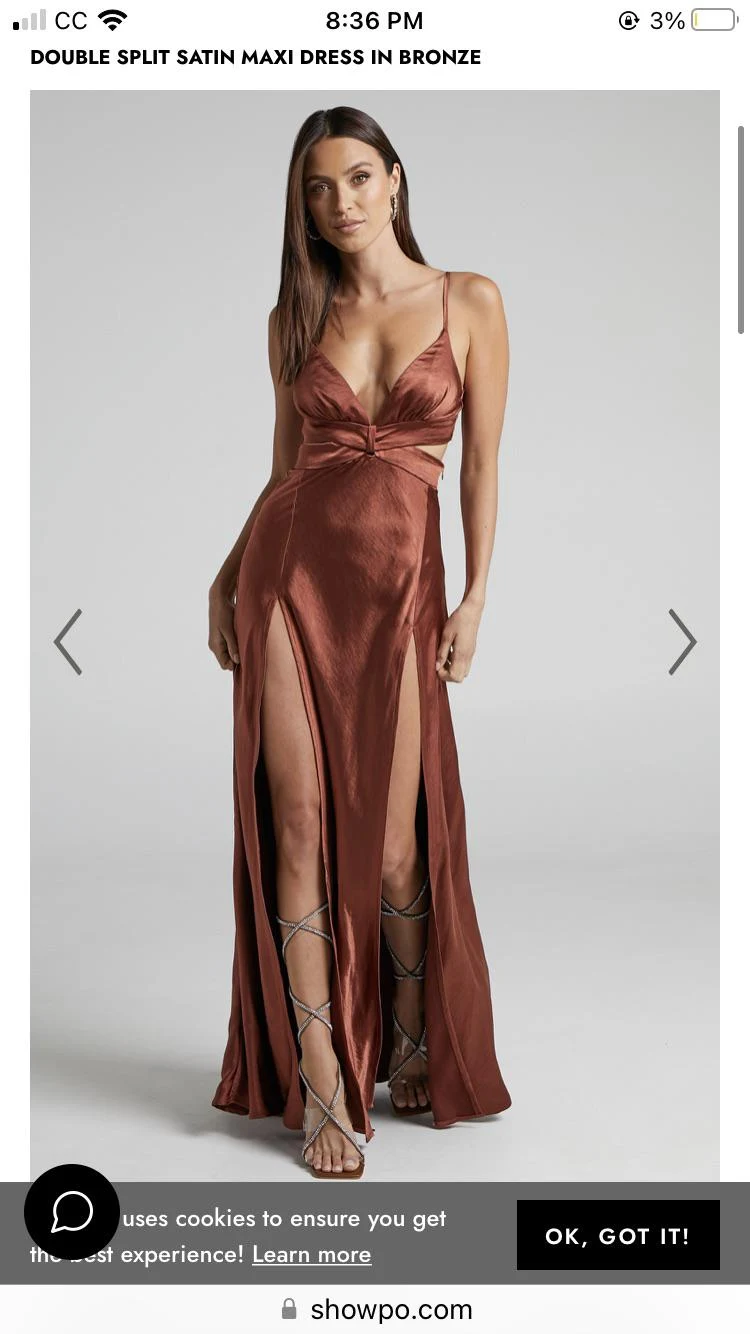Viewport: 750px width, 1334px height.
Task: Click the left arrow to view previous photo
Action: coord(68,641)
